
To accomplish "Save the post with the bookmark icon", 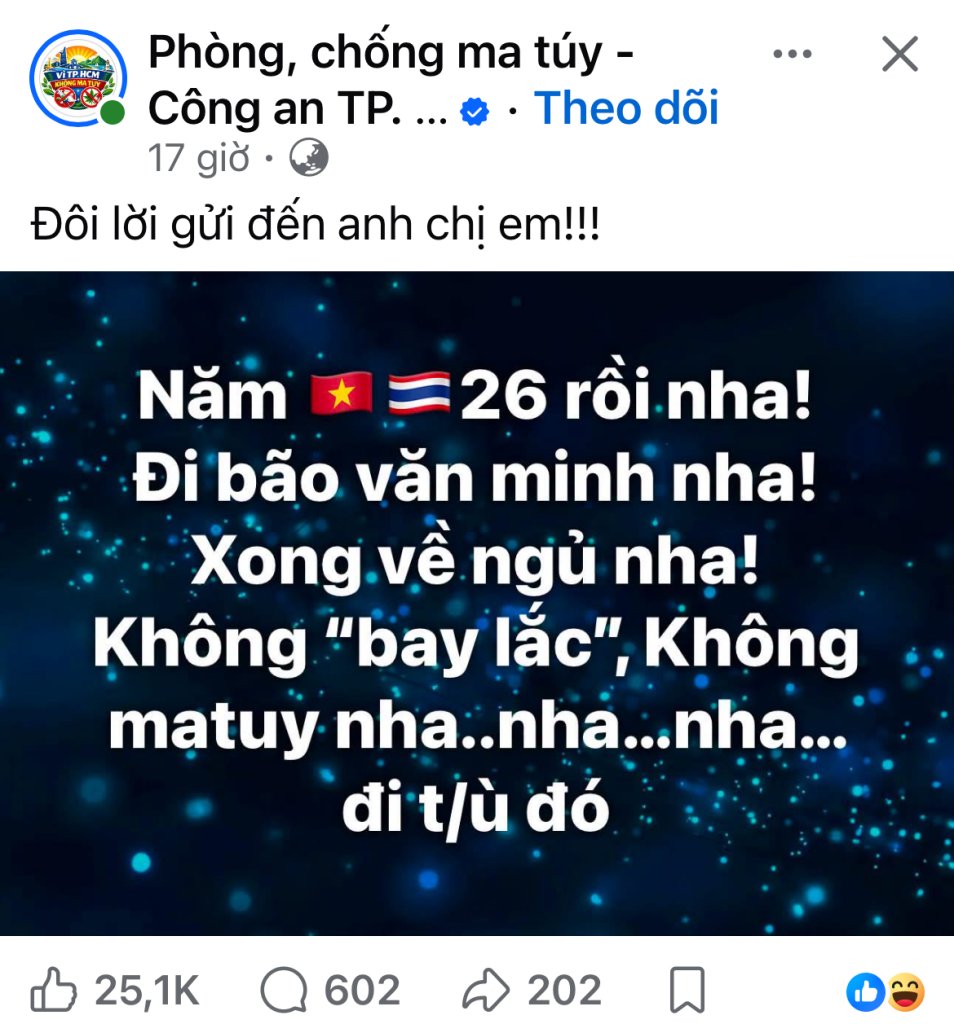I will 688,990.
